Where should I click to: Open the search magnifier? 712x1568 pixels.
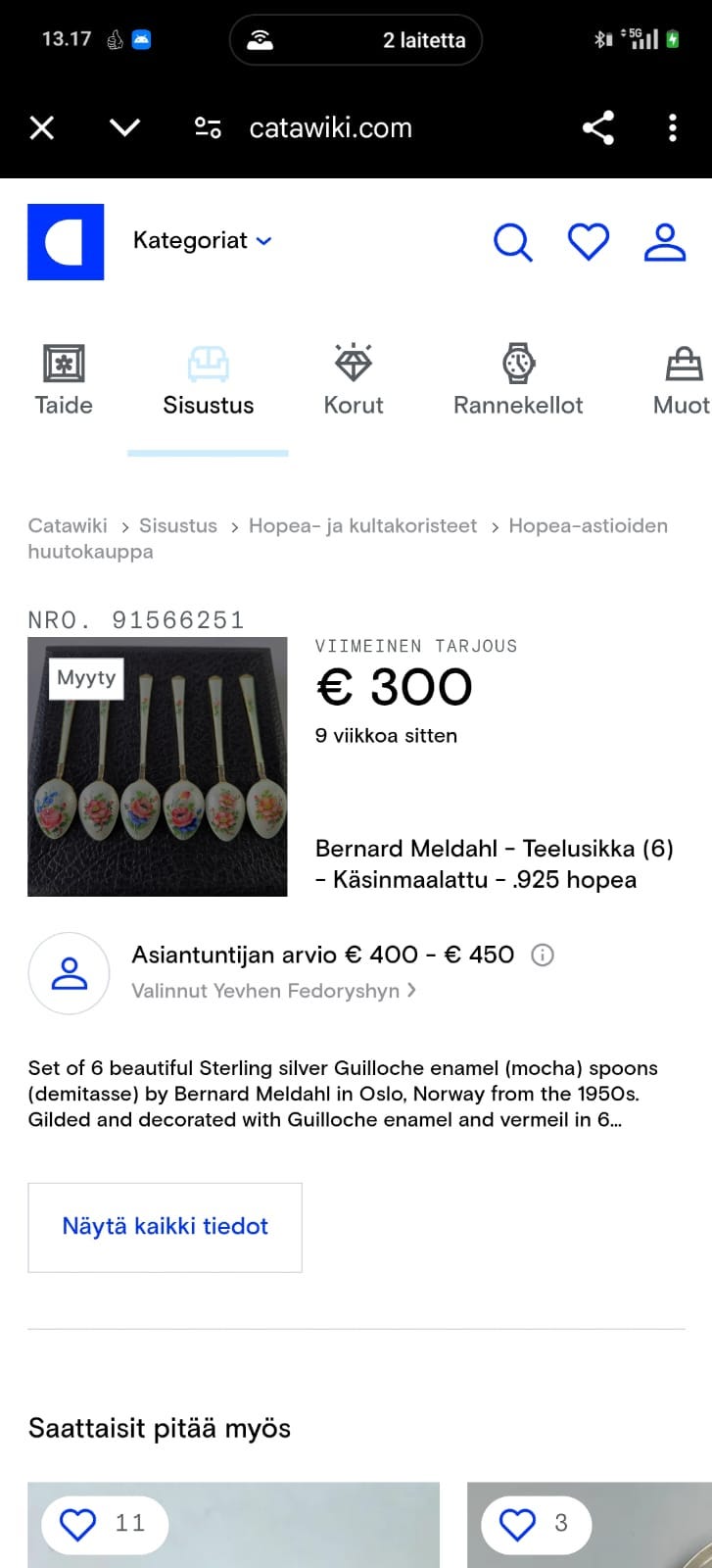tap(512, 242)
